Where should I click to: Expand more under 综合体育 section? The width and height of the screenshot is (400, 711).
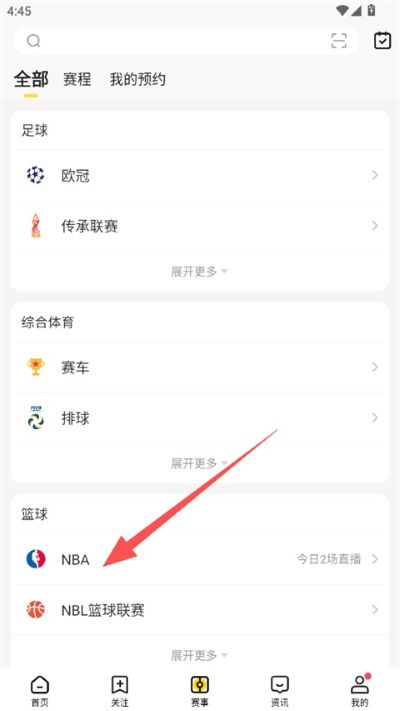(200, 463)
